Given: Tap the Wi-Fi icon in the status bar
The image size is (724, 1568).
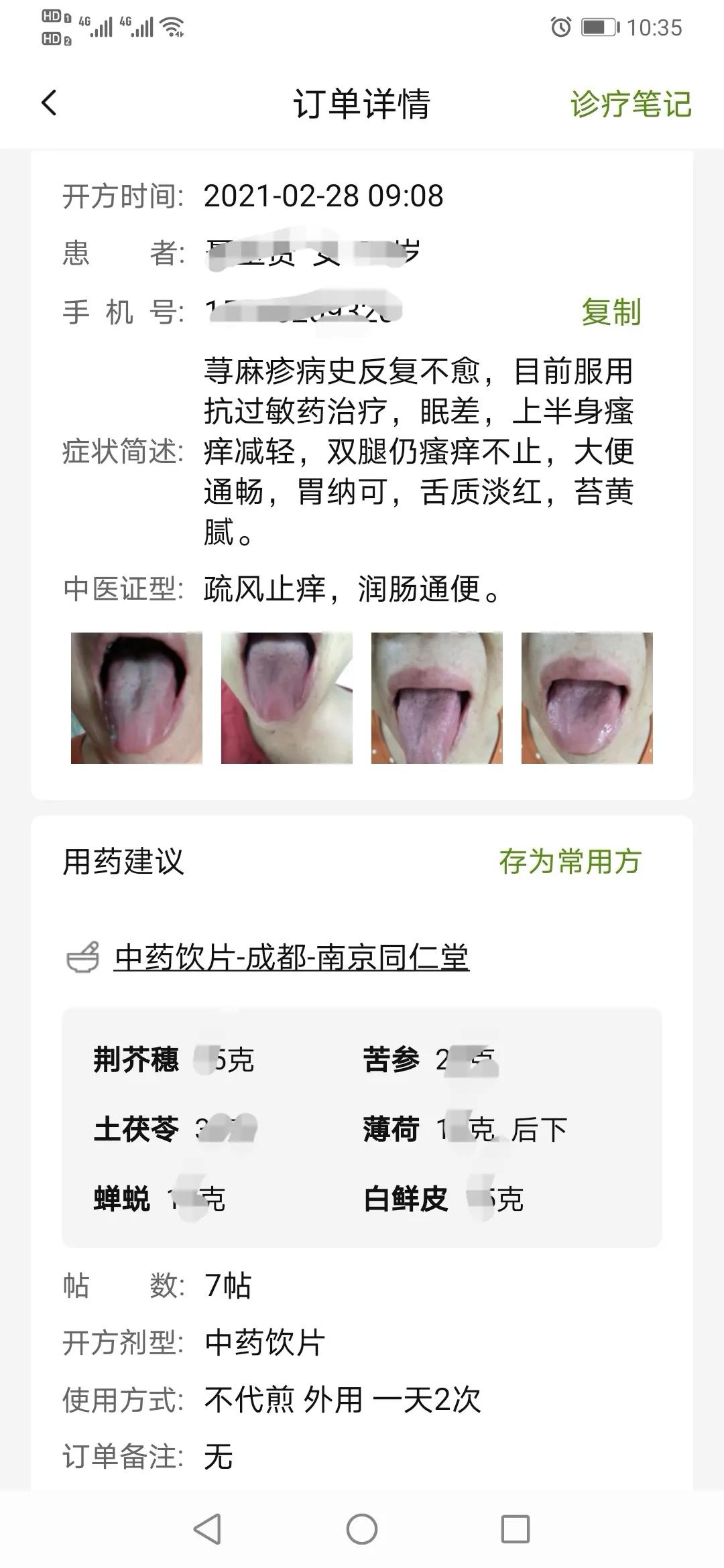Looking at the screenshot, I should click(x=173, y=27).
